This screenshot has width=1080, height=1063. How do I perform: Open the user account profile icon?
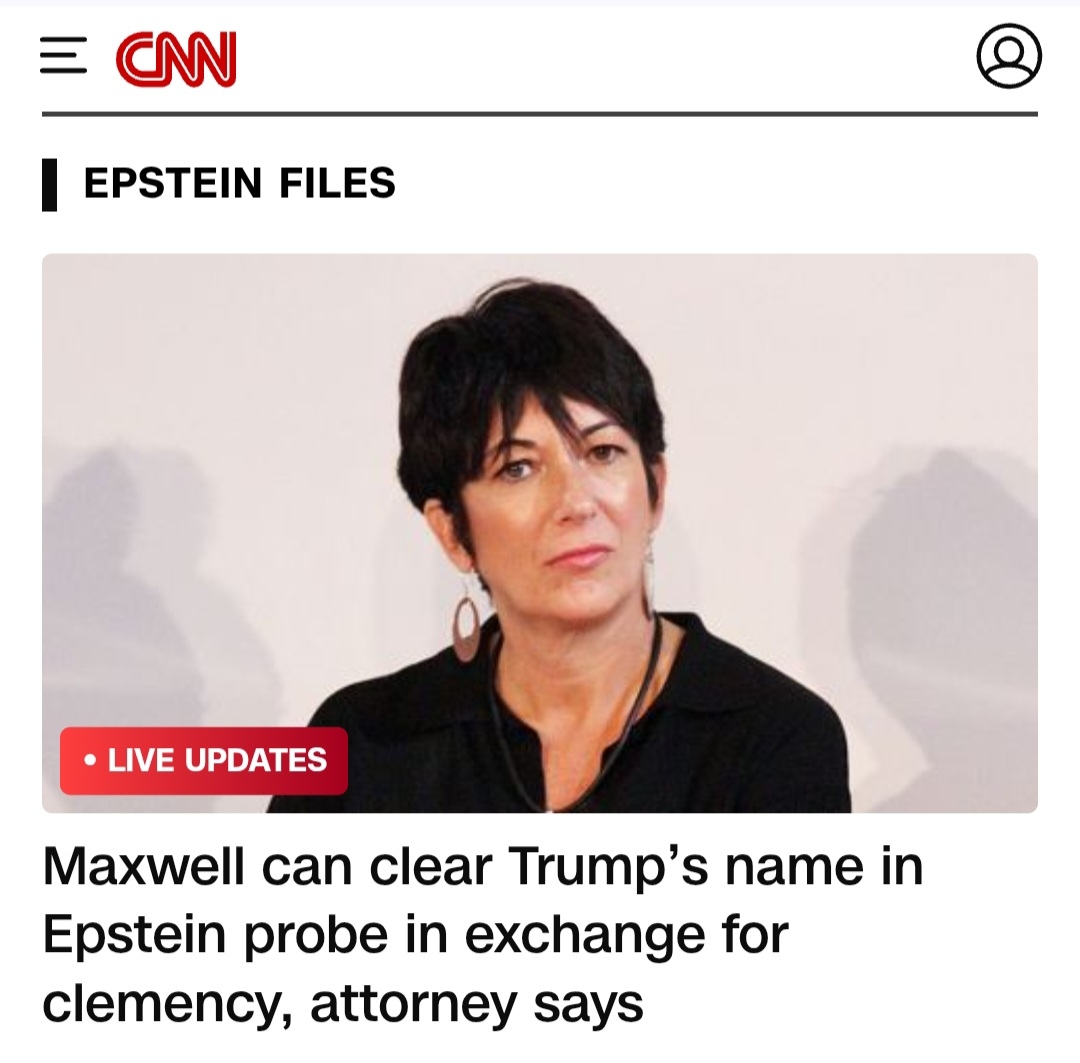pyautogui.click(x=1008, y=57)
